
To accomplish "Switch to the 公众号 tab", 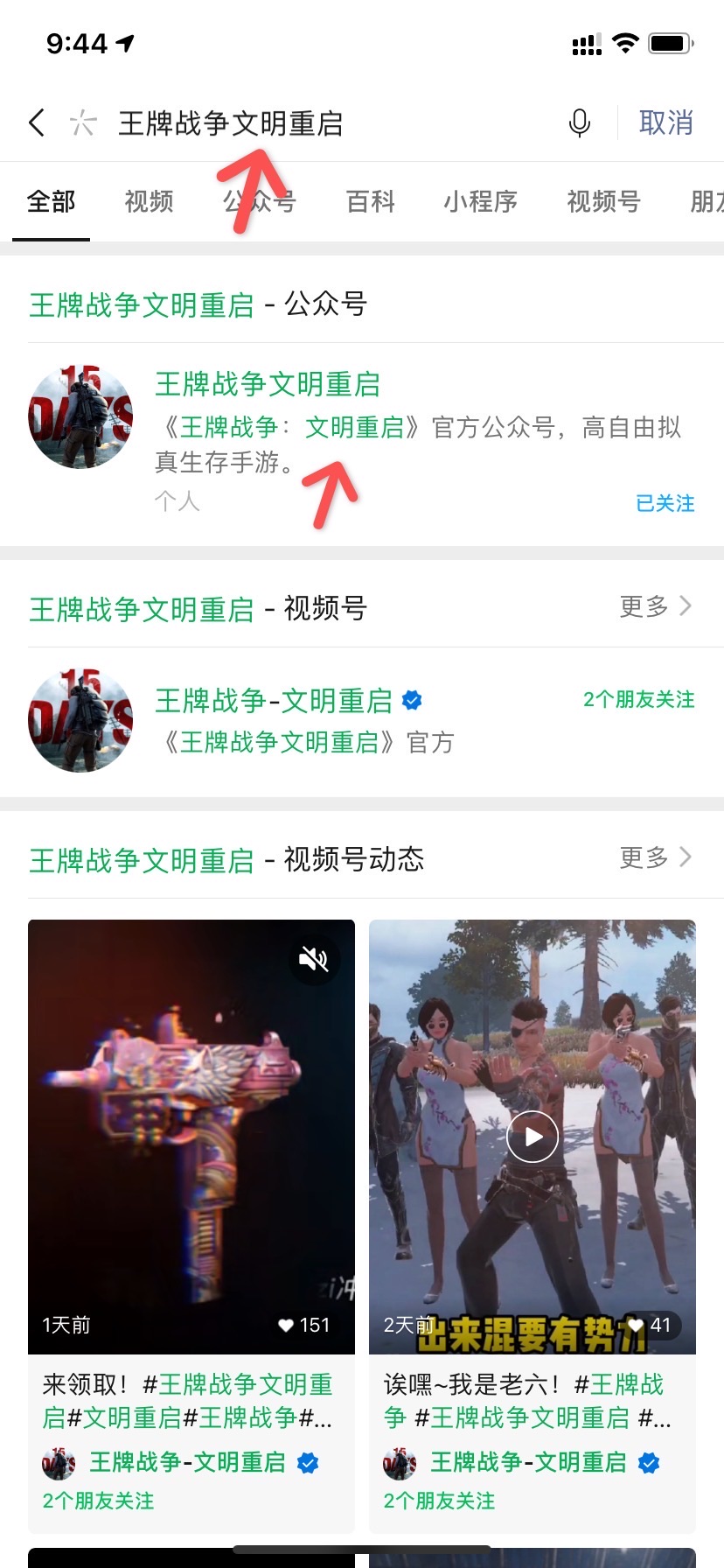I will point(260,202).
